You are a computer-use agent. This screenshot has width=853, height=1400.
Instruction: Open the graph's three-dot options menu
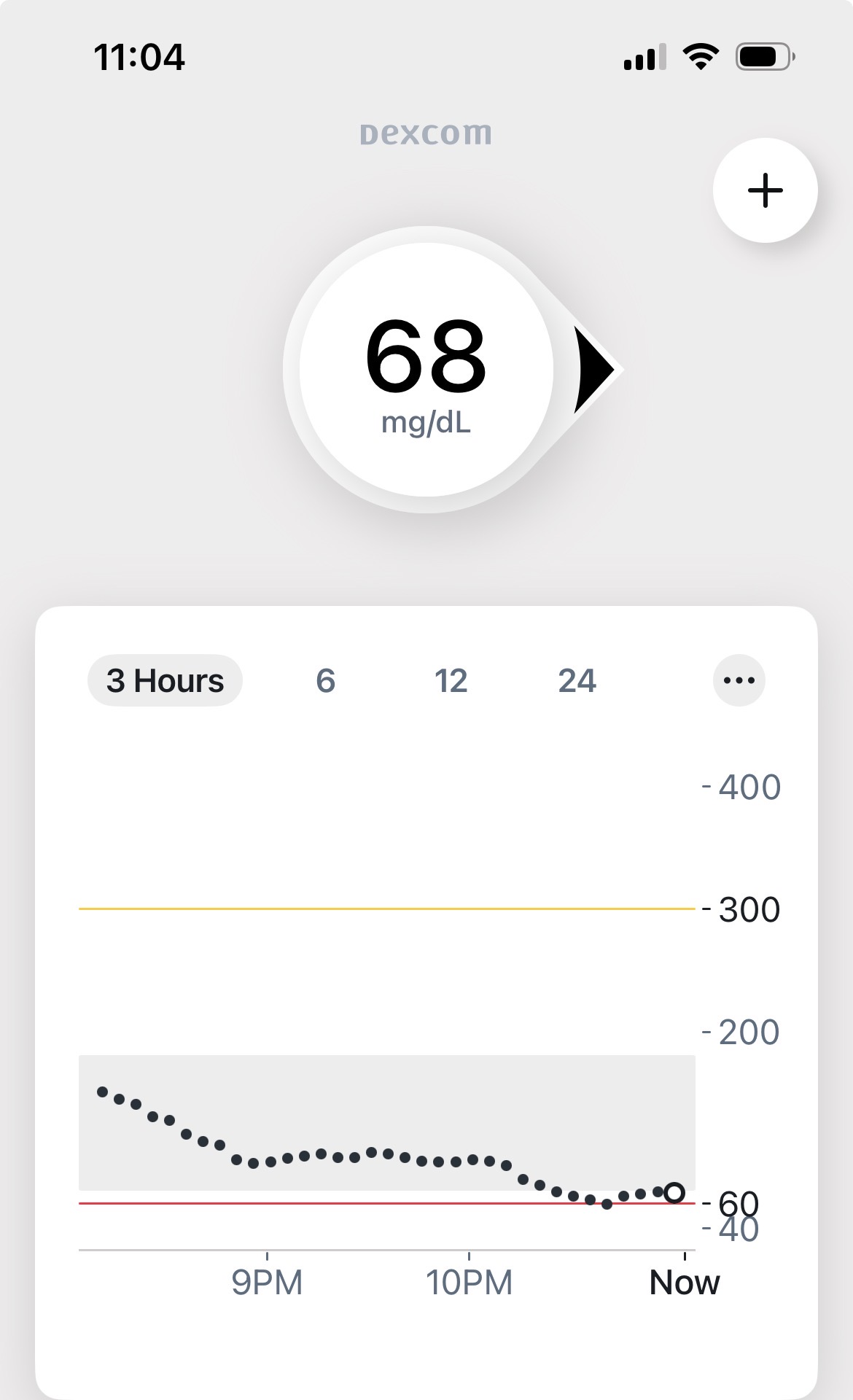pyautogui.click(x=739, y=680)
